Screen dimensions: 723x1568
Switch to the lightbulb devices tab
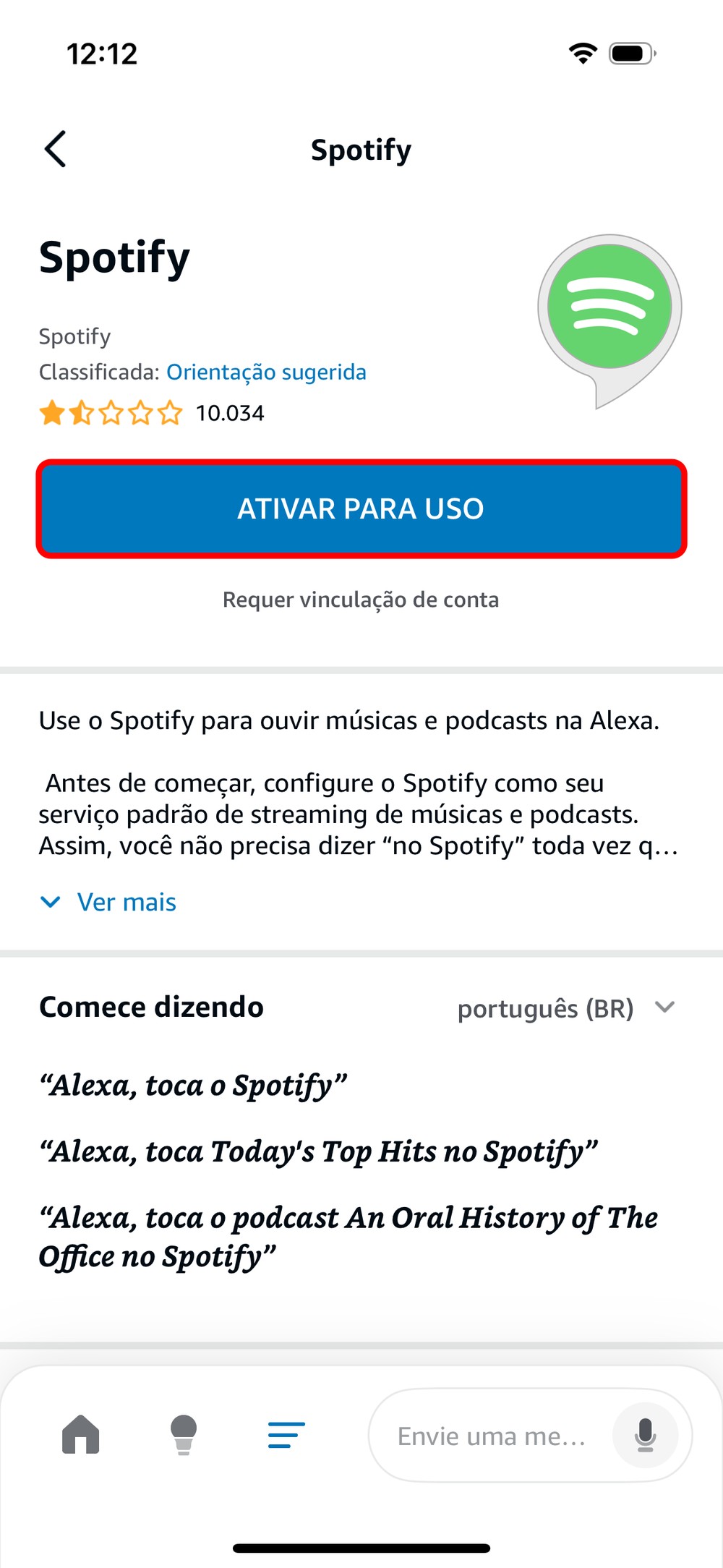[x=184, y=1433]
